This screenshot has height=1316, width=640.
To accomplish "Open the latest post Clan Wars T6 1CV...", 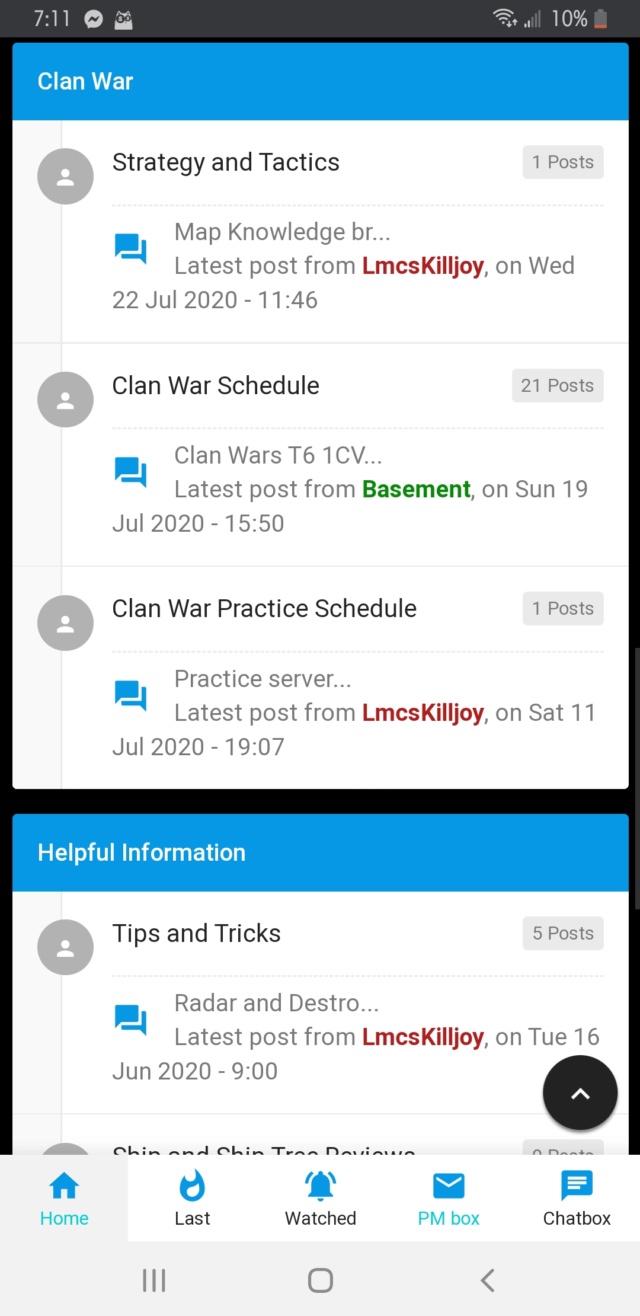I will (278, 455).
